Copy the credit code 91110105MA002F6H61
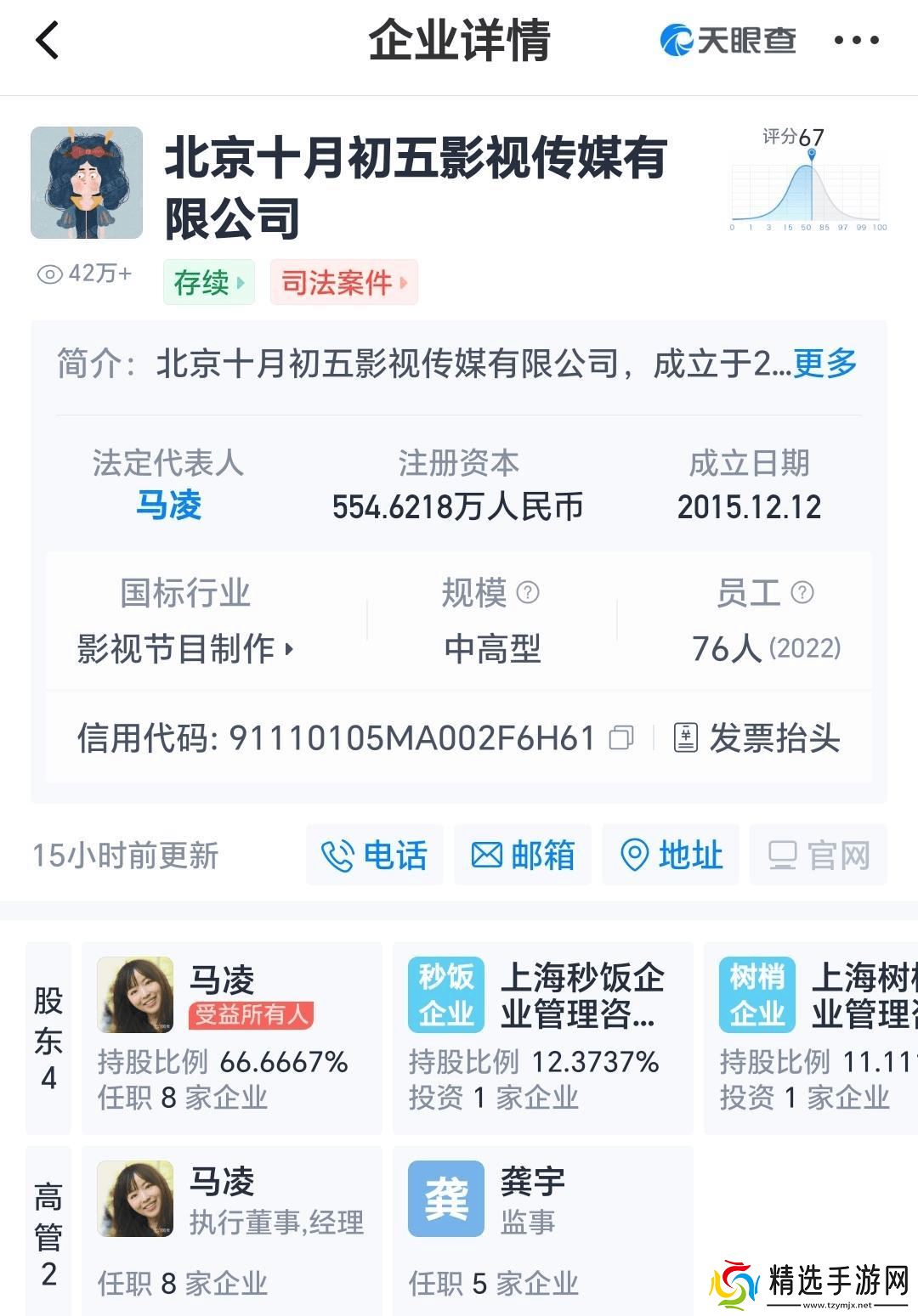Image resolution: width=918 pixels, height=1316 pixels. (x=621, y=737)
